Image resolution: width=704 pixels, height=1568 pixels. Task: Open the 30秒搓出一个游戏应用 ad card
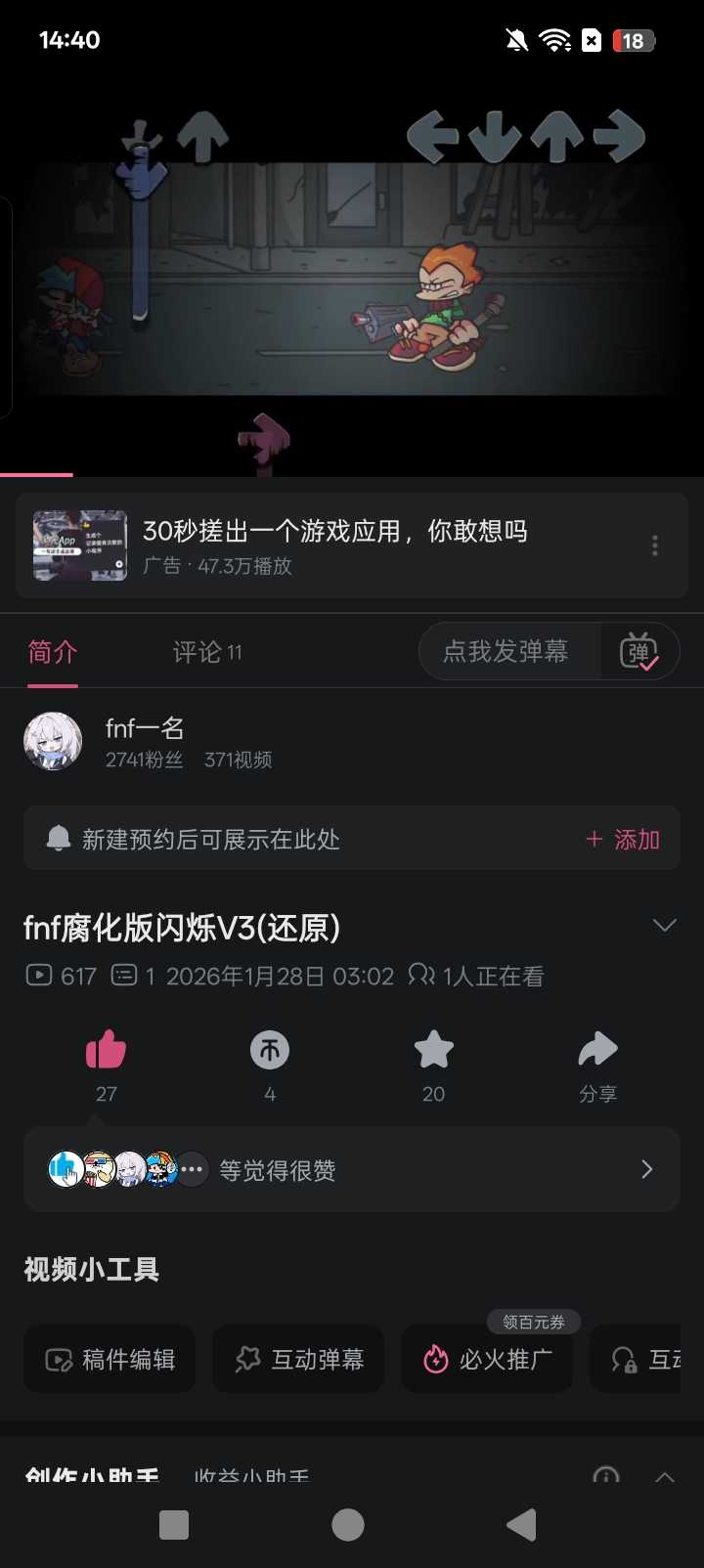(x=332, y=545)
